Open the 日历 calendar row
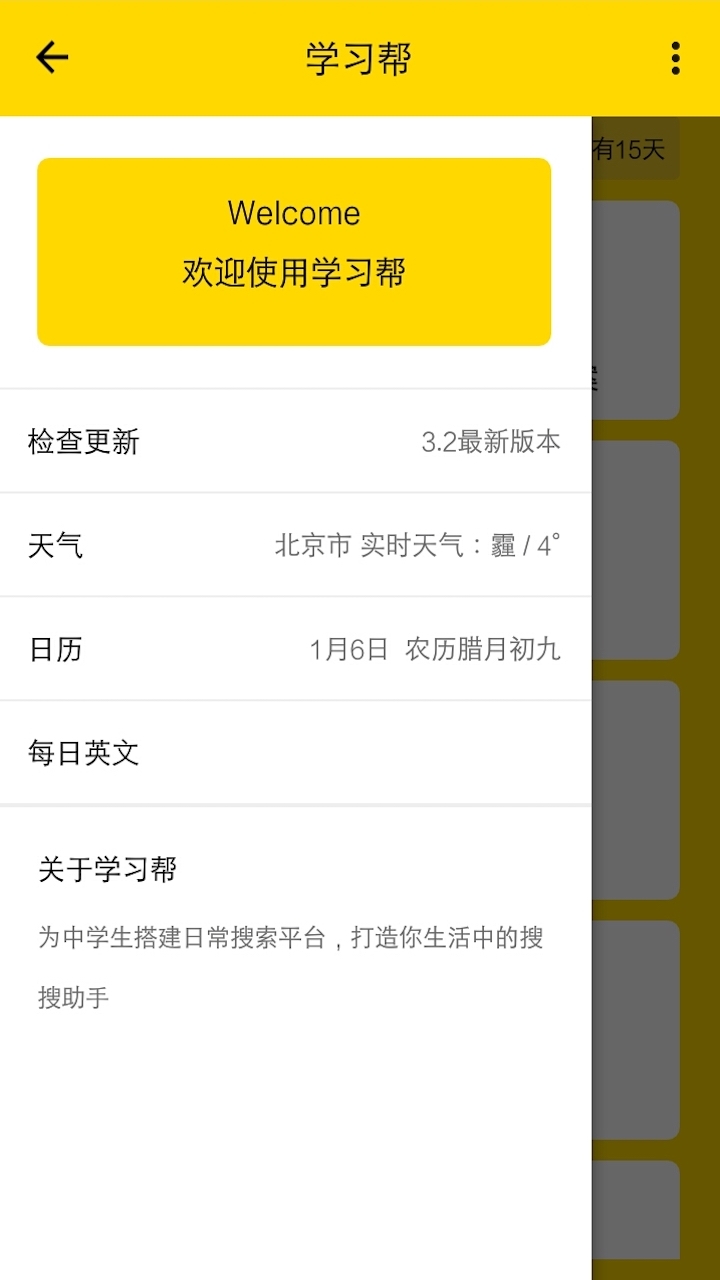This screenshot has height=1280, width=720. pyautogui.click(x=295, y=649)
